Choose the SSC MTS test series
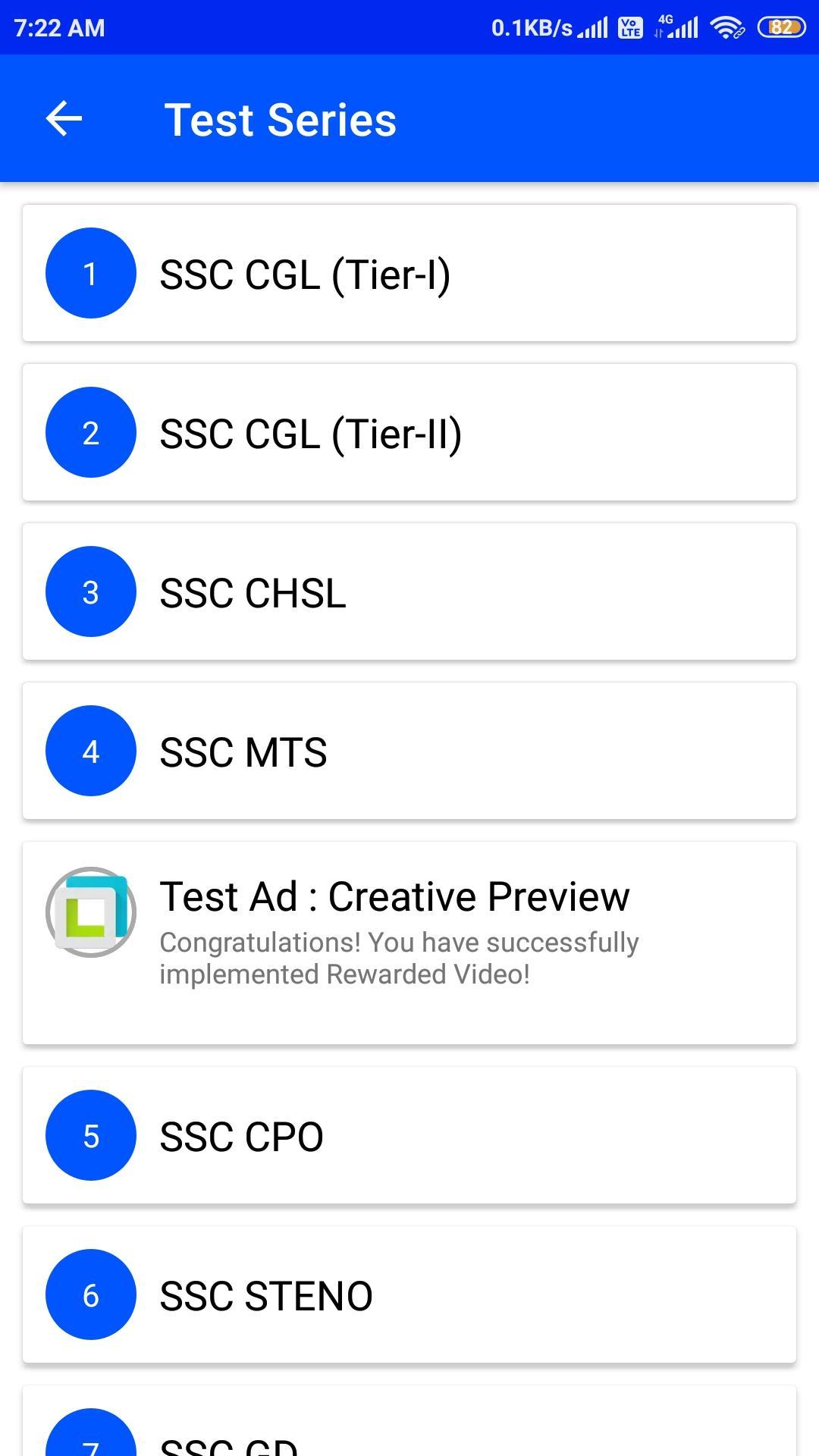Viewport: 819px width, 1456px height. point(409,751)
